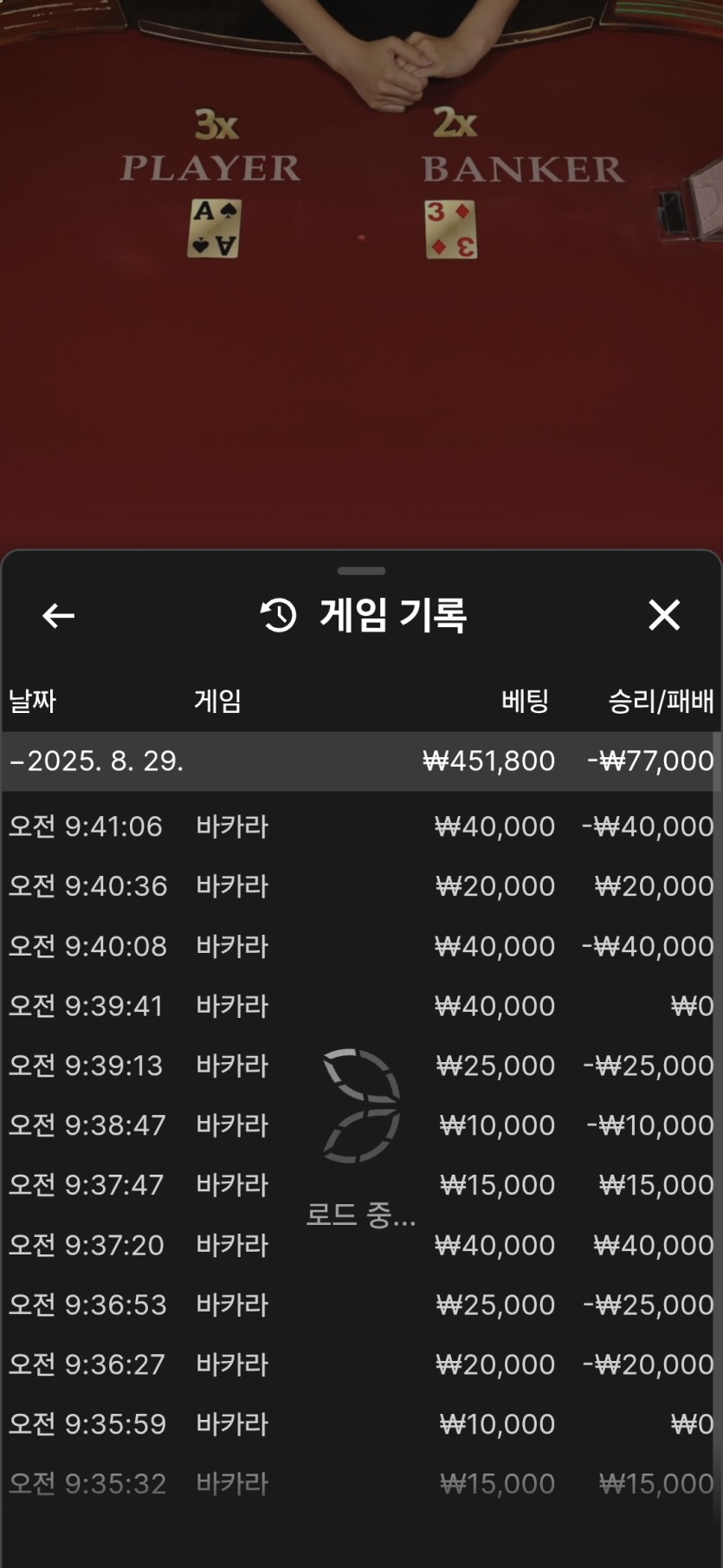View details of the 9:36:53 round
Screen dimensions: 723x1568
(359, 1305)
